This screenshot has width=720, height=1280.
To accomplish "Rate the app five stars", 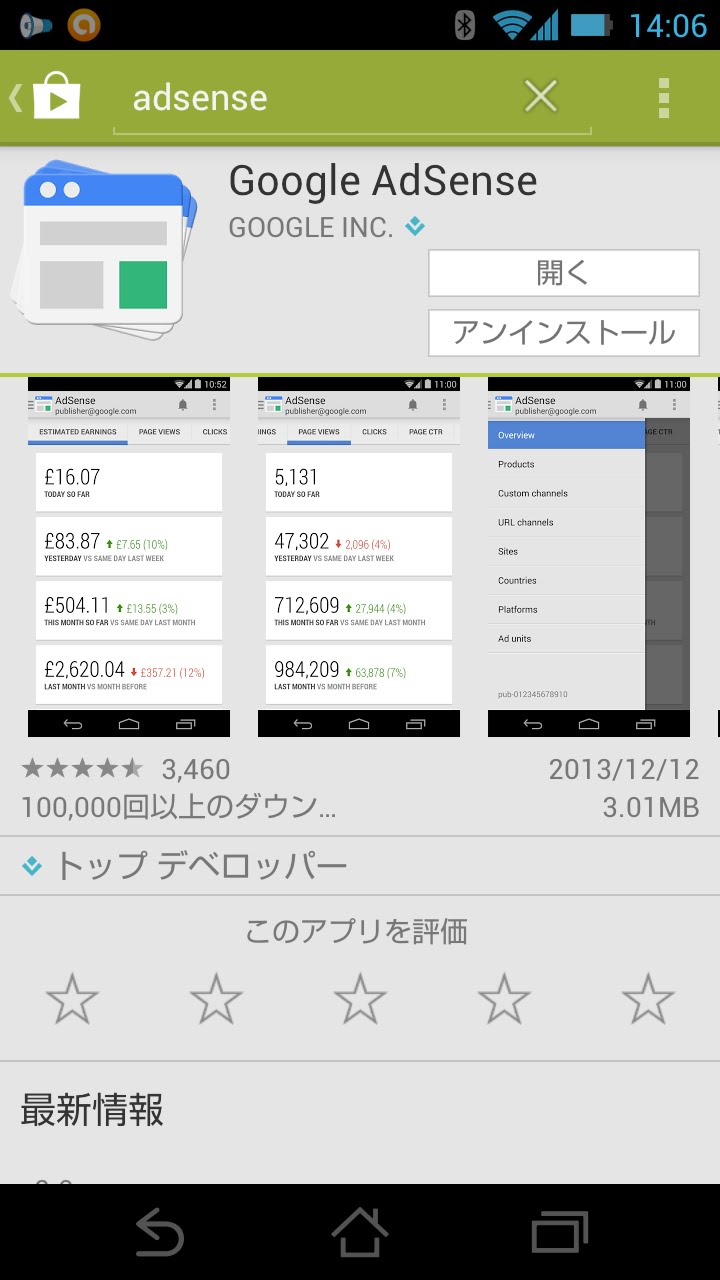I will click(648, 999).
